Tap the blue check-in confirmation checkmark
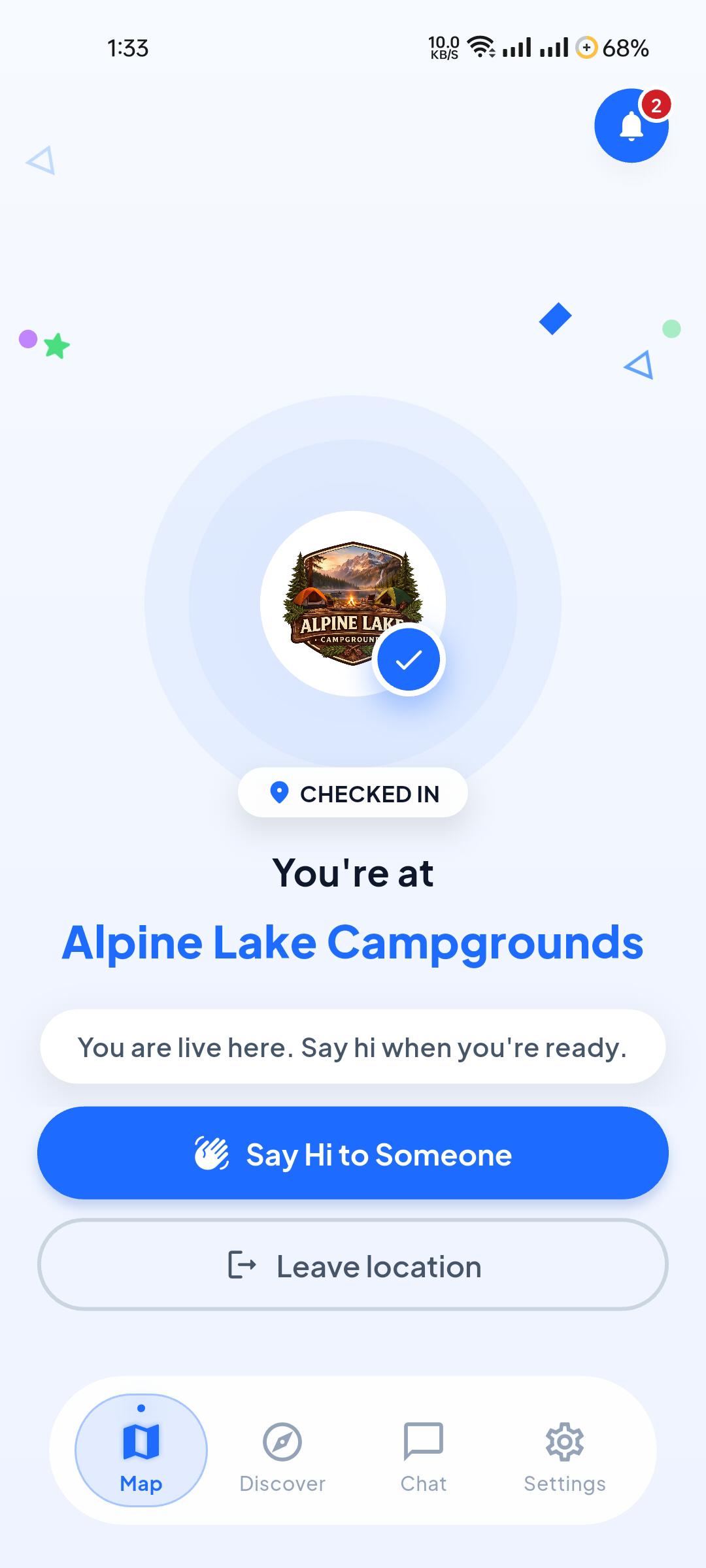 409,659
